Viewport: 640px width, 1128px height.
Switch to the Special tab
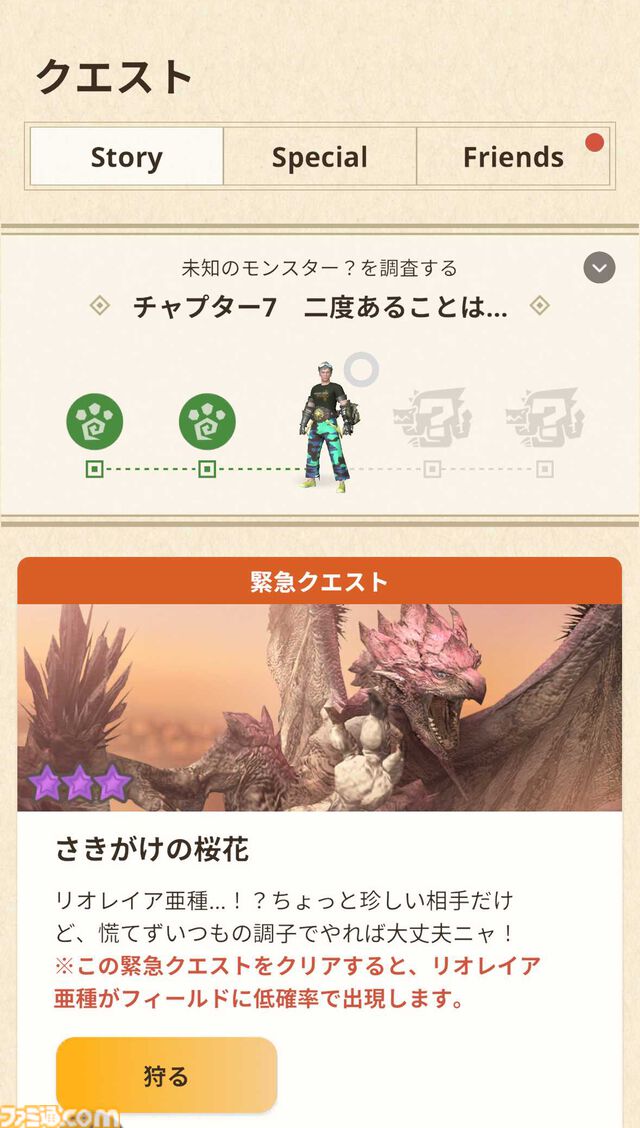(320, 157)
